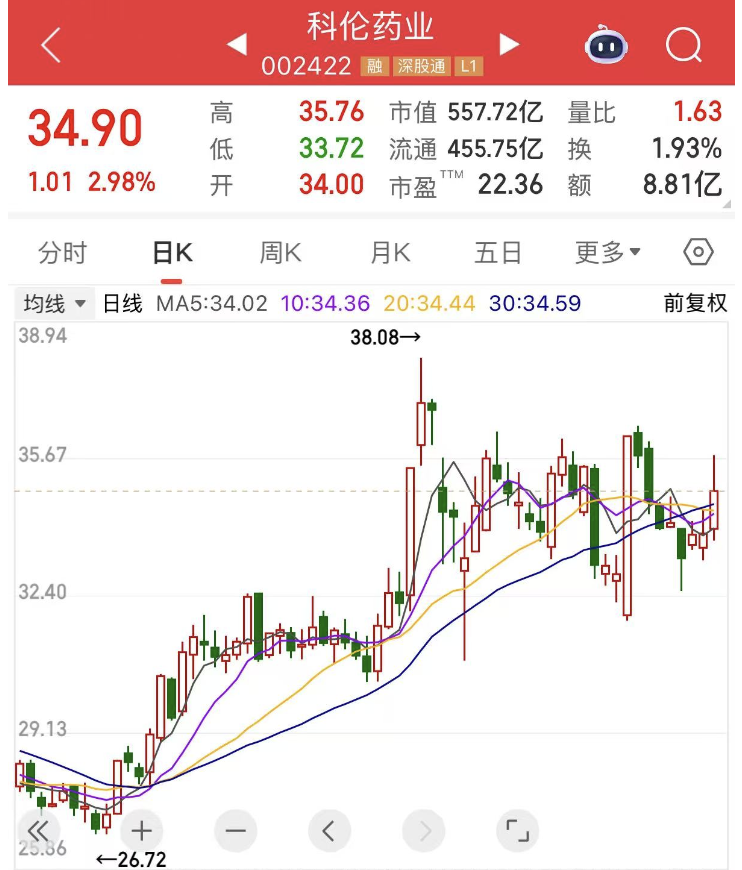Screen dimensions: 742x870
Task: Open the search magnifier icon
Action: [x=684, y=44]
